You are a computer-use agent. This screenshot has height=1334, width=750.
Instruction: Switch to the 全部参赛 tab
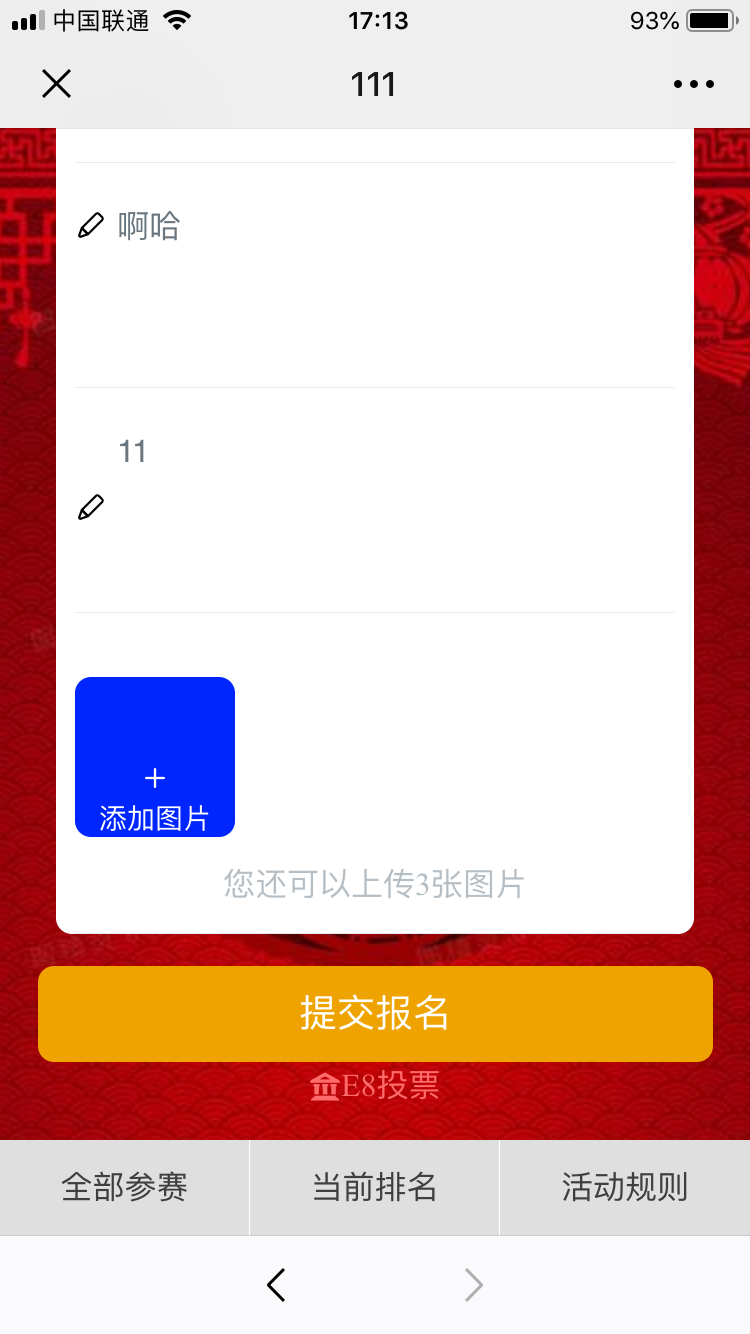pos(125,1187)
